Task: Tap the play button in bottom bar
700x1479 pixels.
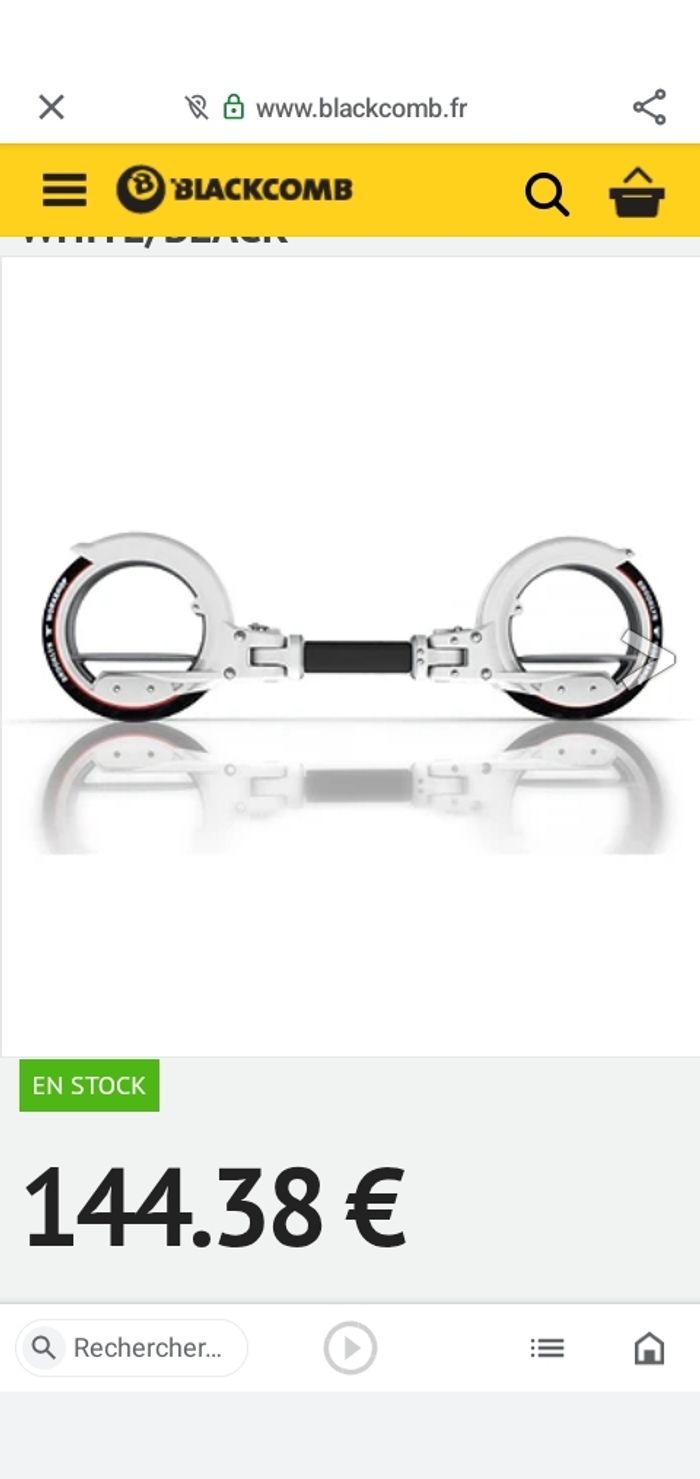Action: (x=350, y=1348)
